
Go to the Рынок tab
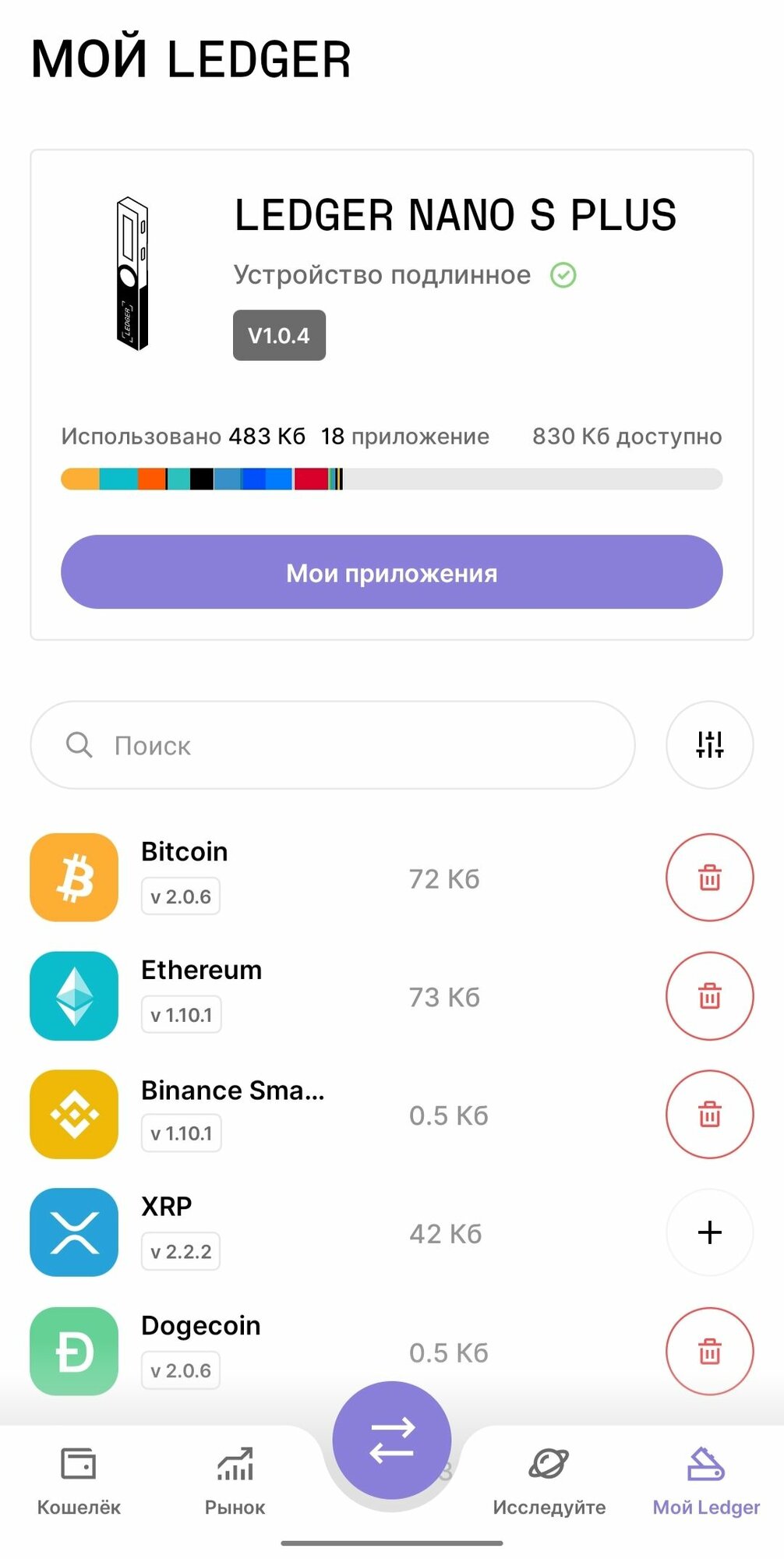coord(235,1479)
